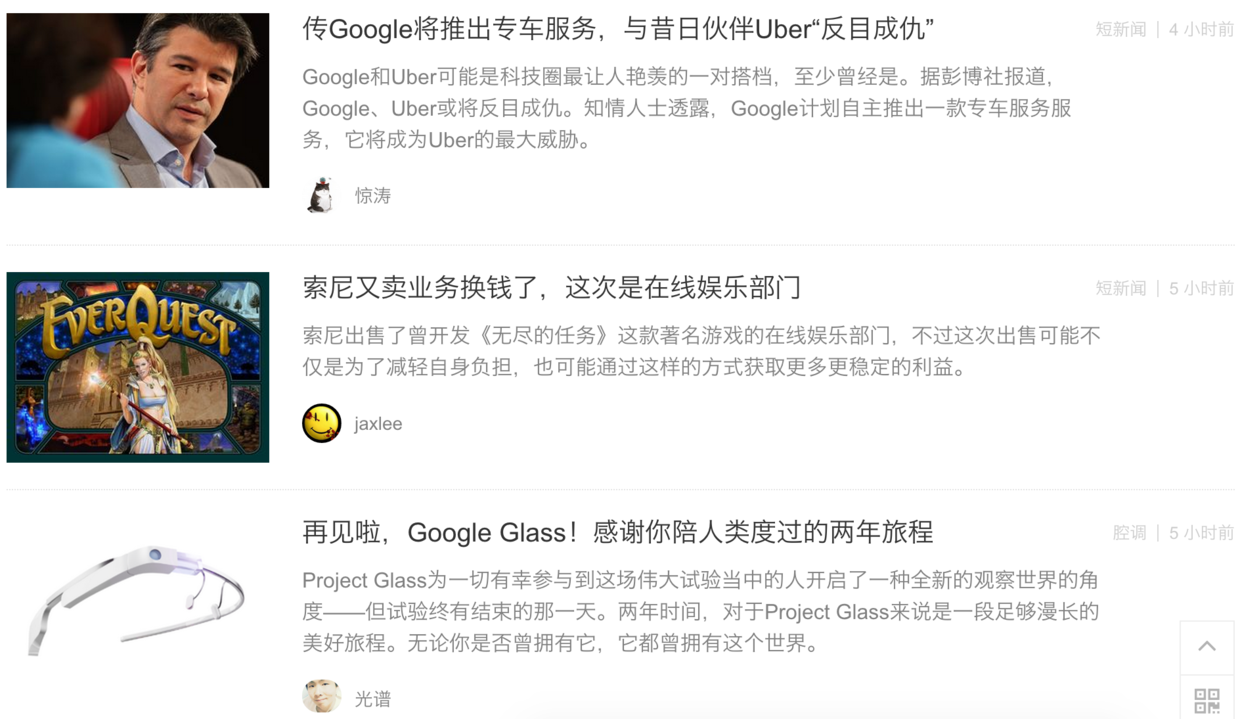The width and height of the screenshot is (1240, 719).
Task: Tap the Google Glass article thumbnail
Action: (138, 600)
